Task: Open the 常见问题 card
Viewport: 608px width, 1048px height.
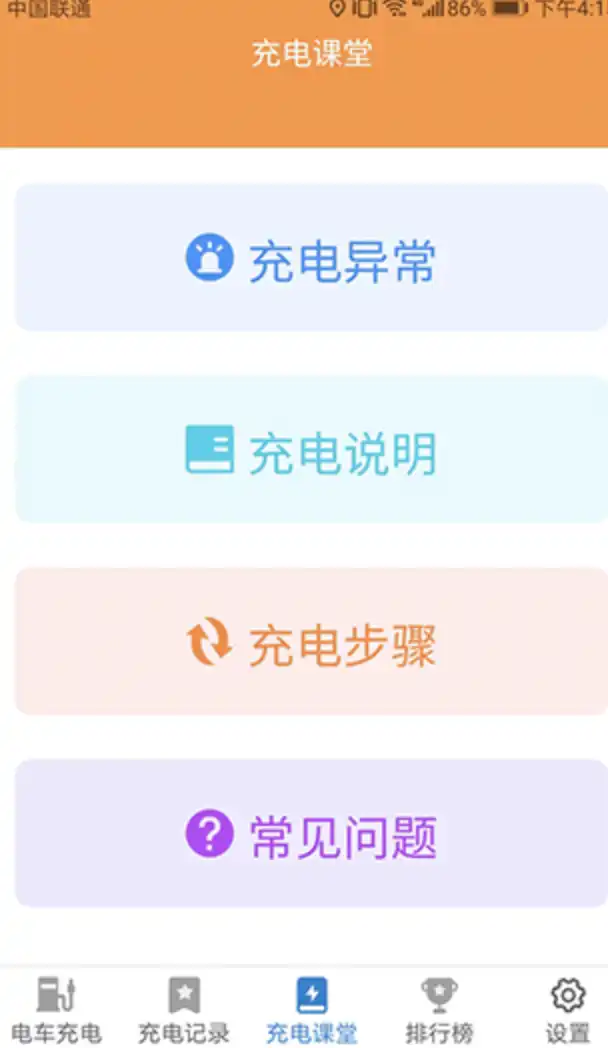Action: pyautogui.click(x=311, y=834)
